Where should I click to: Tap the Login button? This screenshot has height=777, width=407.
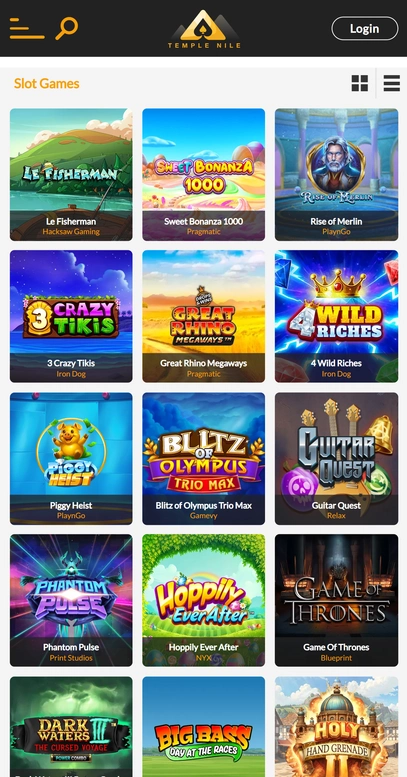364,28
